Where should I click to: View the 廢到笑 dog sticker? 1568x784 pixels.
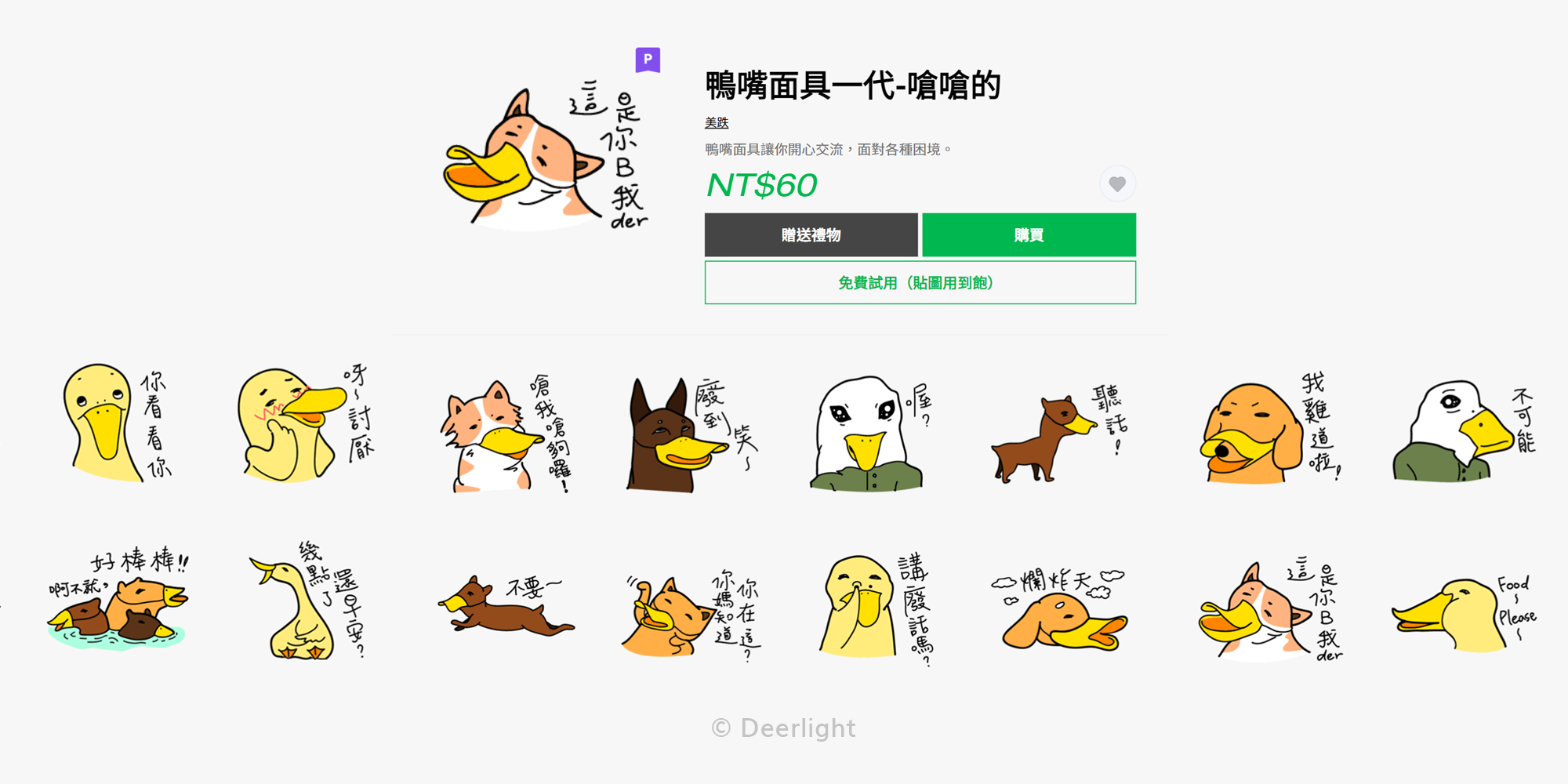coord(690,432)
